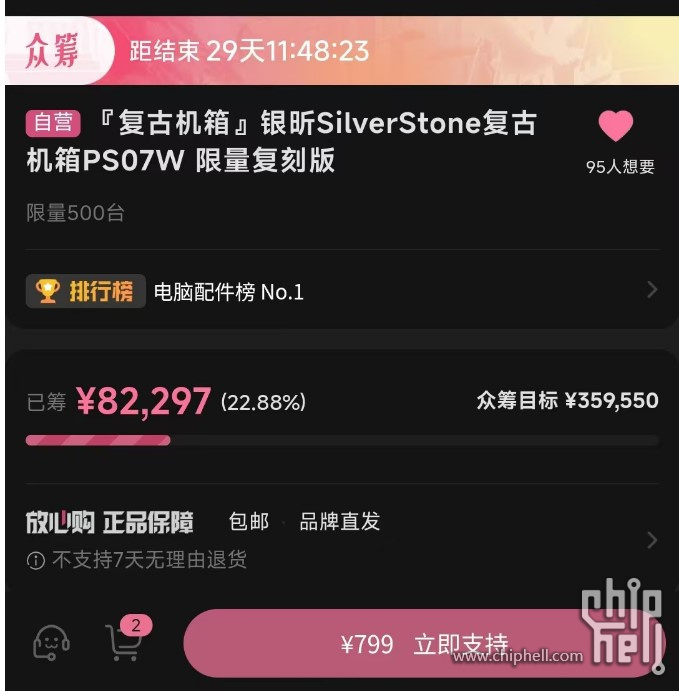The height and width of the screenshot is (691, 679).
Task: Tap the heart icon to add to wishlist
Action: pyautogui.click(x=616, y=126)
